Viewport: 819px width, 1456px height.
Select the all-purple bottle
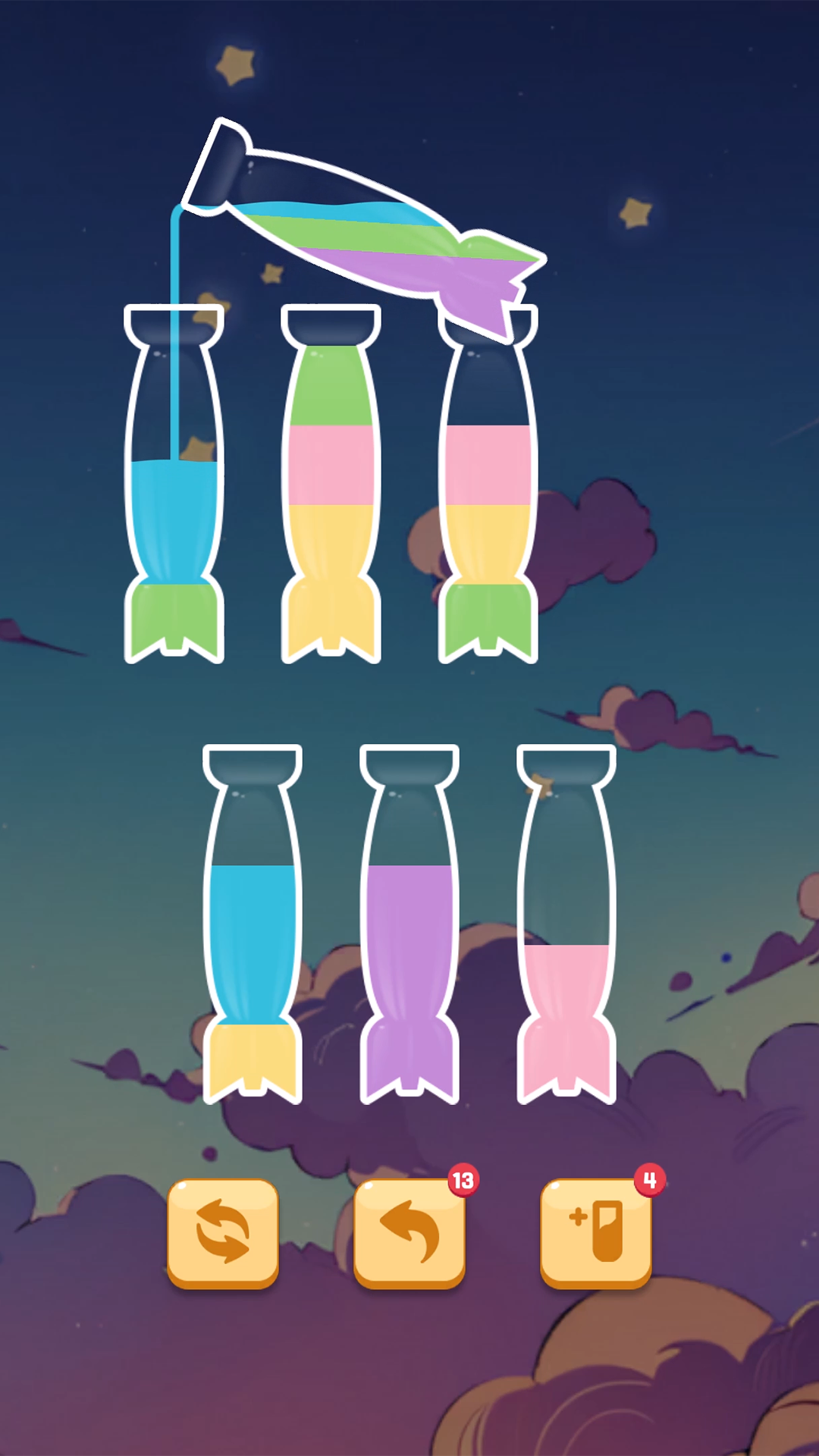click(x=409, y=925)
